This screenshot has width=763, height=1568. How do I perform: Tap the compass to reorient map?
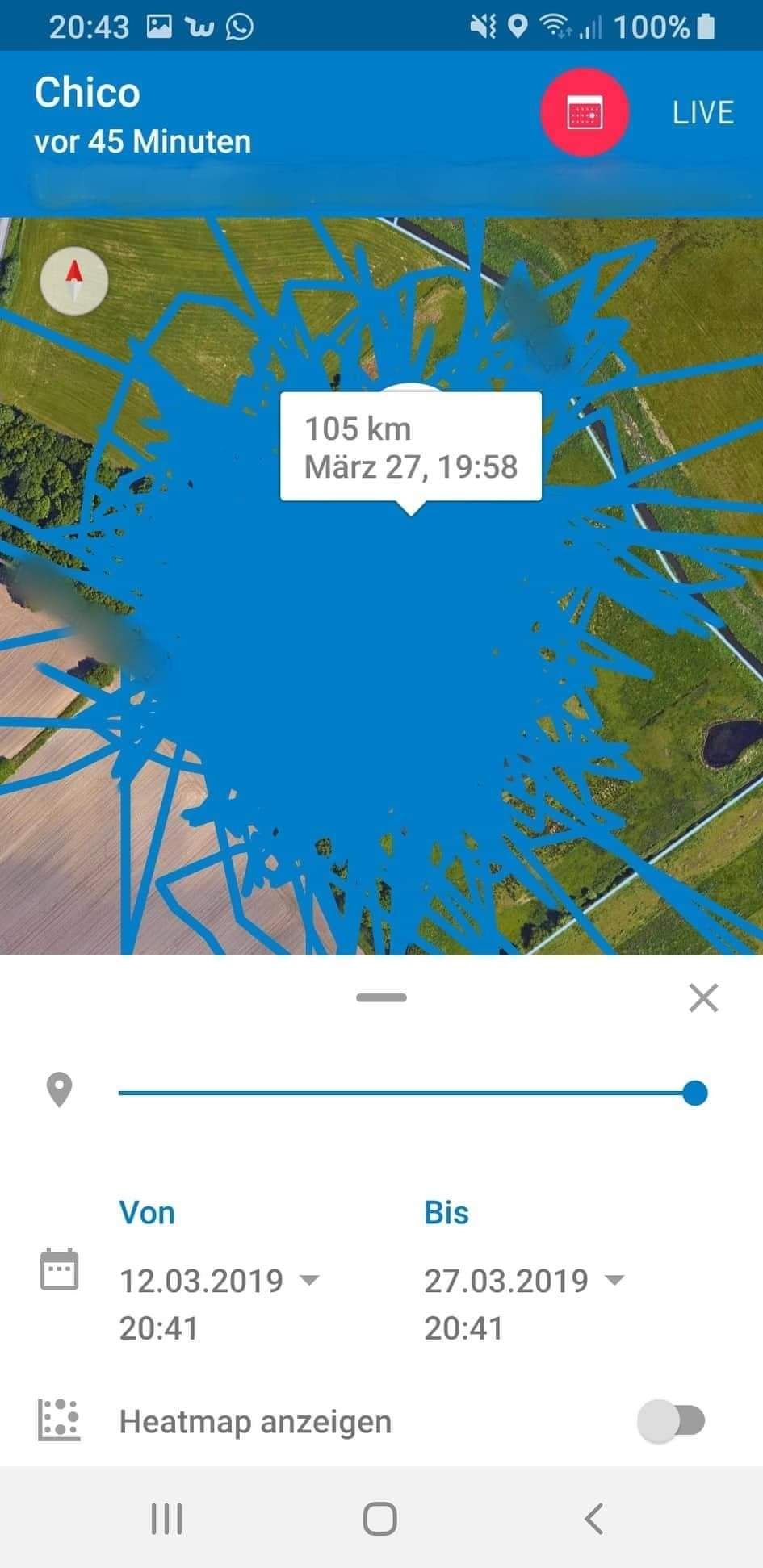click(74, 280)
